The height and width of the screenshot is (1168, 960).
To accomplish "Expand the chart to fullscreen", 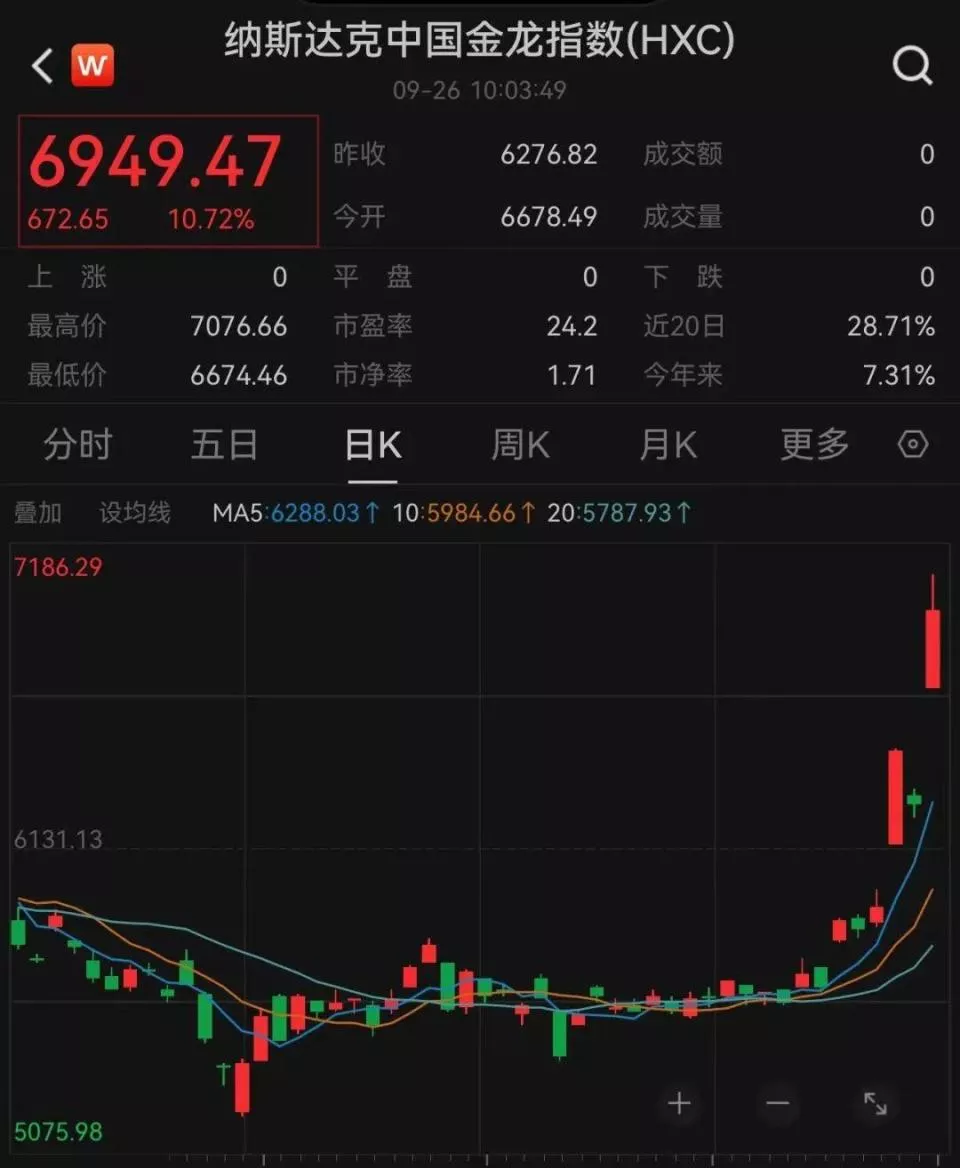I will tap(875, 1104).
